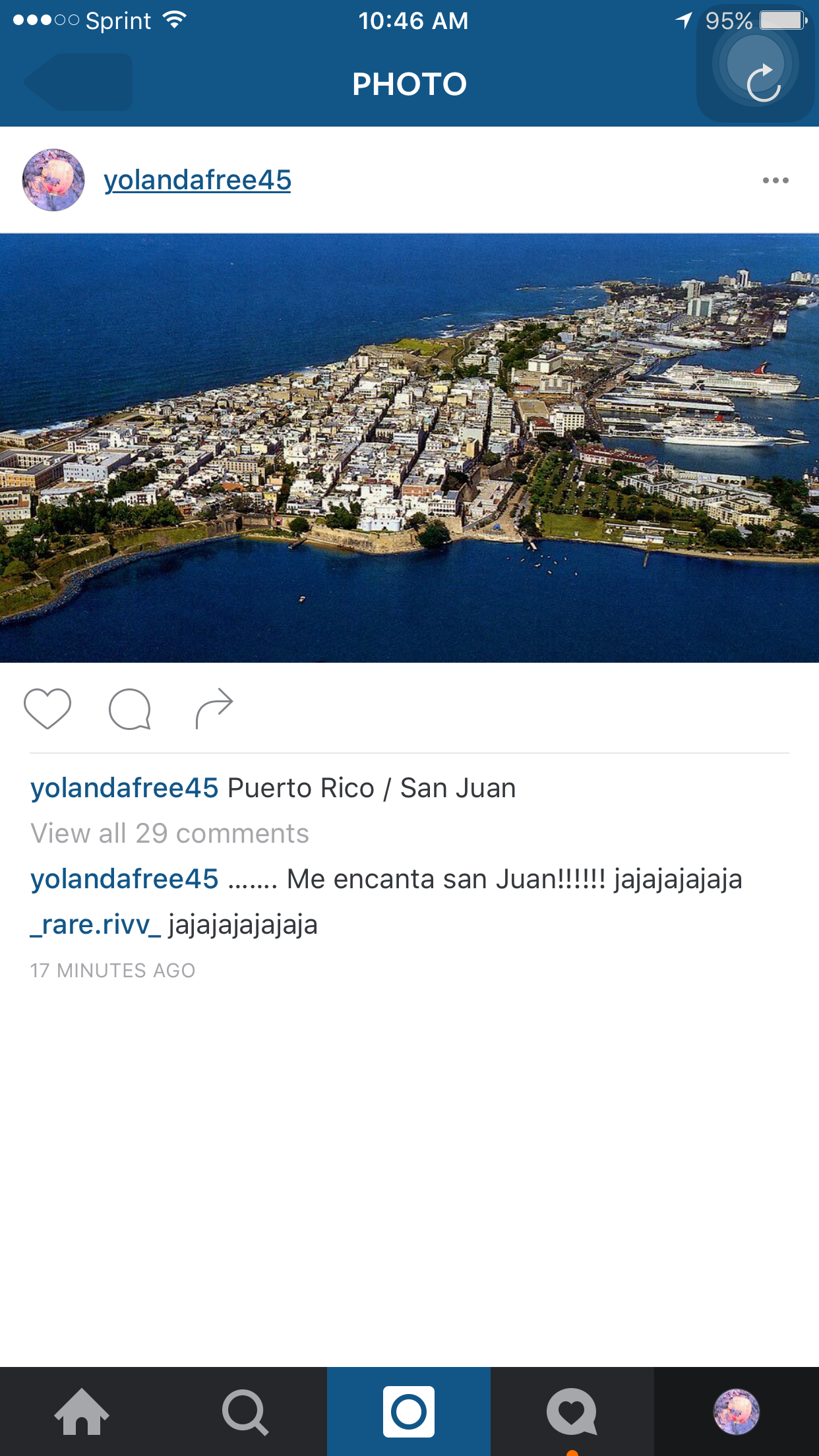Go to your Profile tab
The height and width of the screenshot is (1456, 819).
pyautogui.click(x=737, y=1412)
